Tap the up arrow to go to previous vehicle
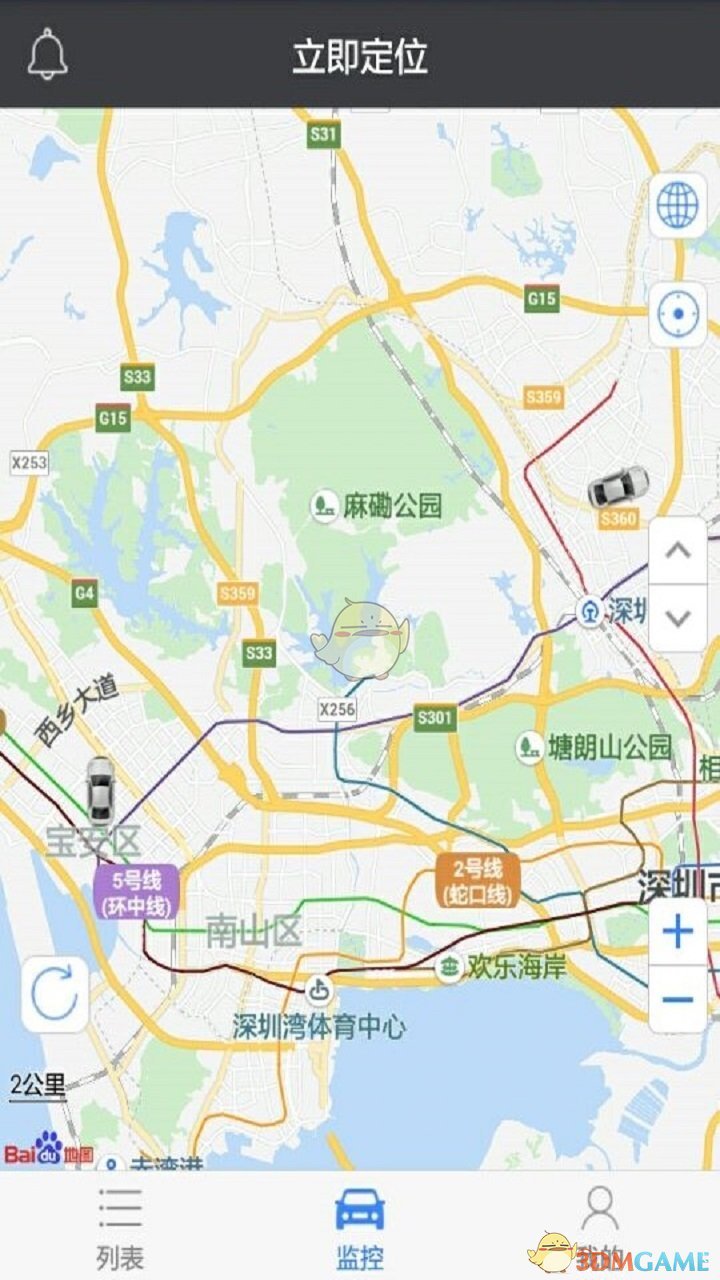The height and width of the screenshot is (1280, 720). [x=678, y=550]
